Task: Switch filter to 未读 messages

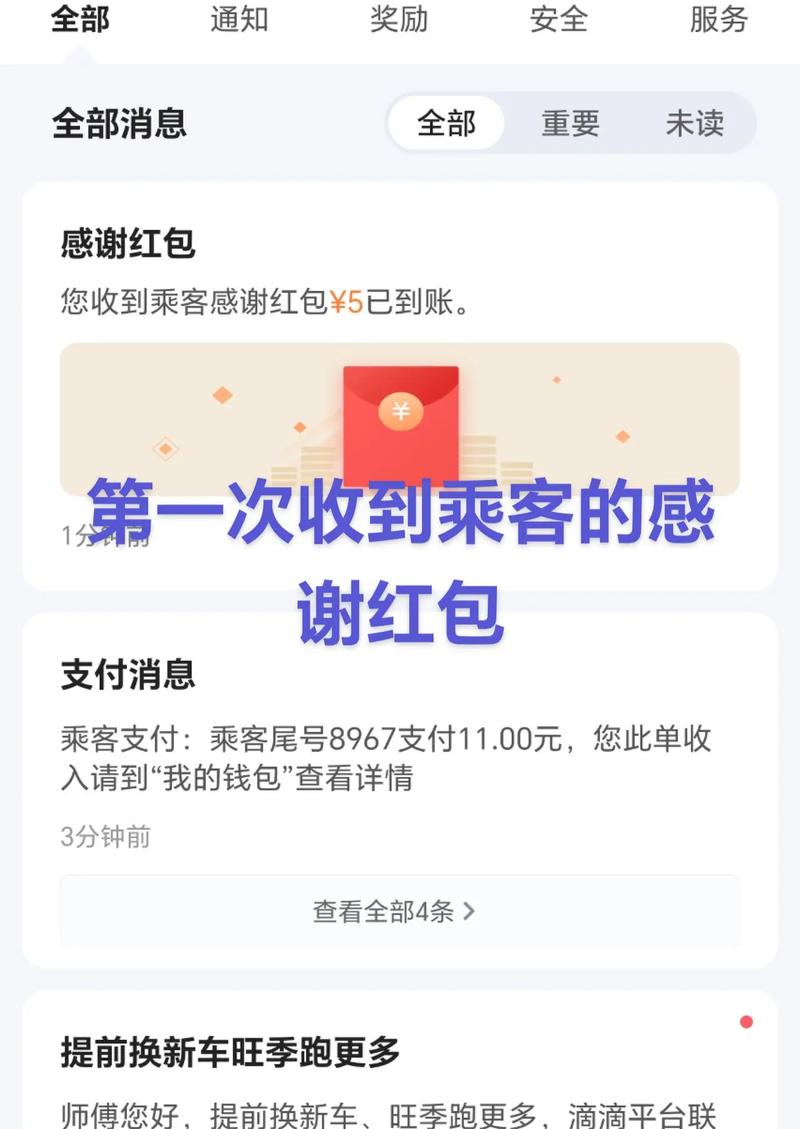Action: (x=699, y=123)
